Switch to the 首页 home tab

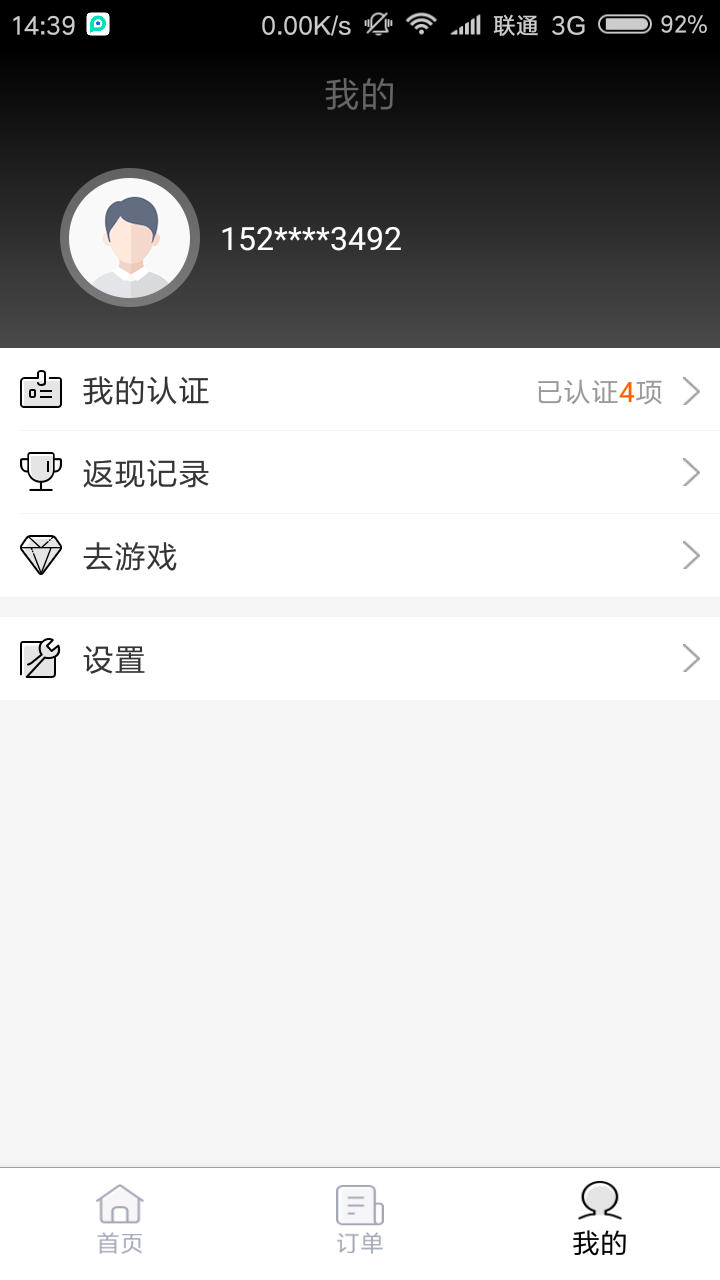(120, 1219)
